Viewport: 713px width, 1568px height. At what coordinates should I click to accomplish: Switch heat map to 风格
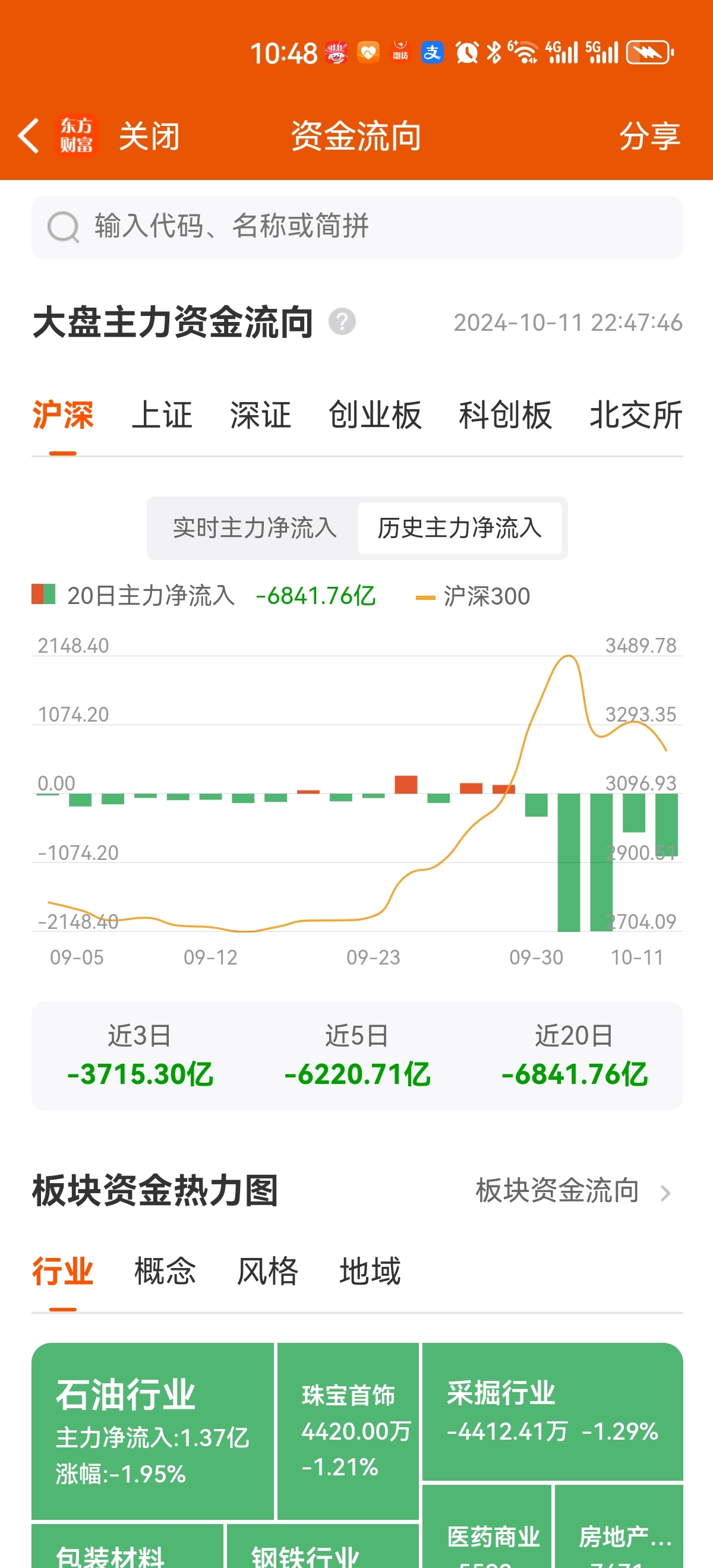tap(267, 1271)
